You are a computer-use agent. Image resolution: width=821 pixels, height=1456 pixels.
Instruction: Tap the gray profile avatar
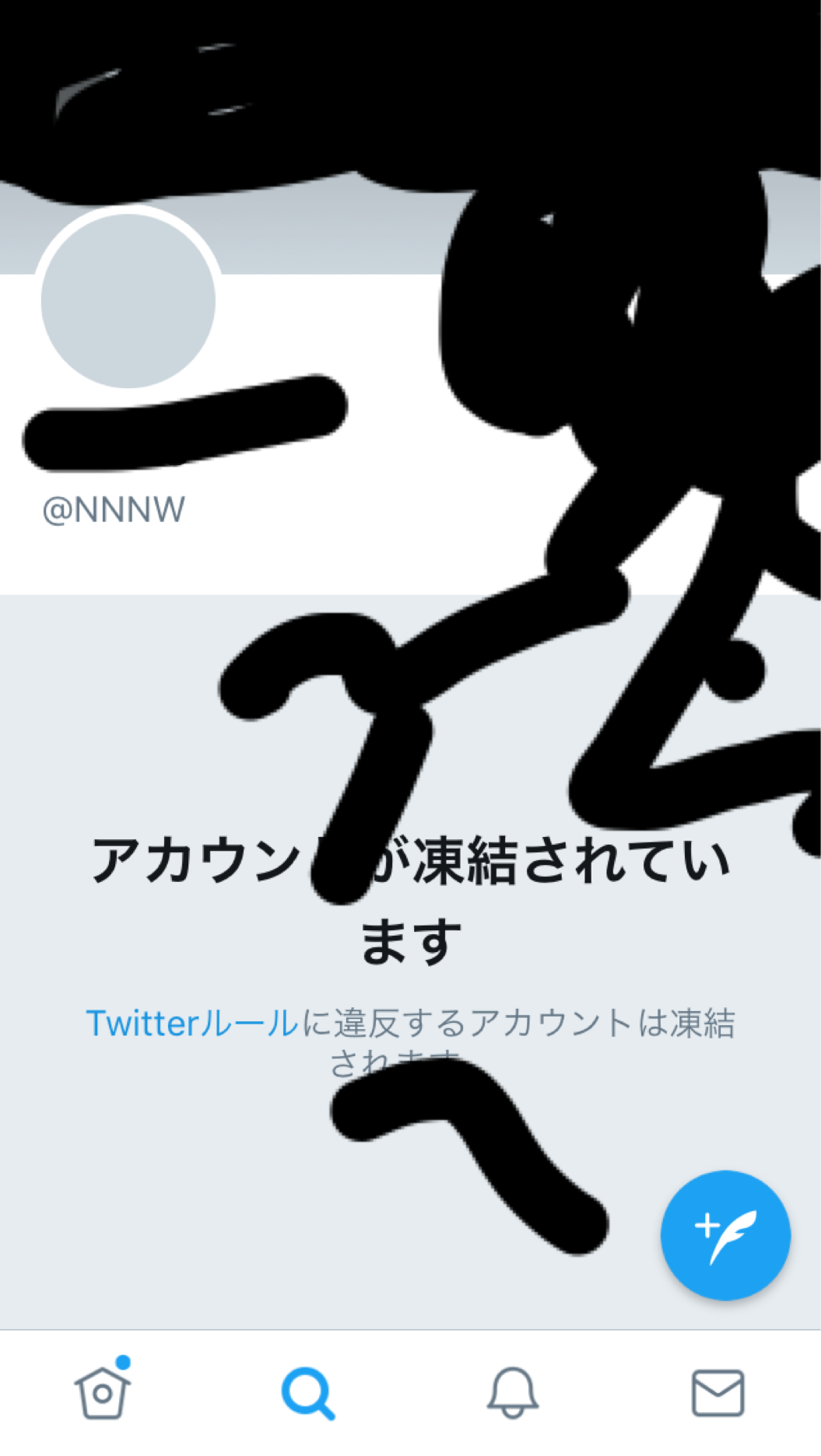coord(128,301)
